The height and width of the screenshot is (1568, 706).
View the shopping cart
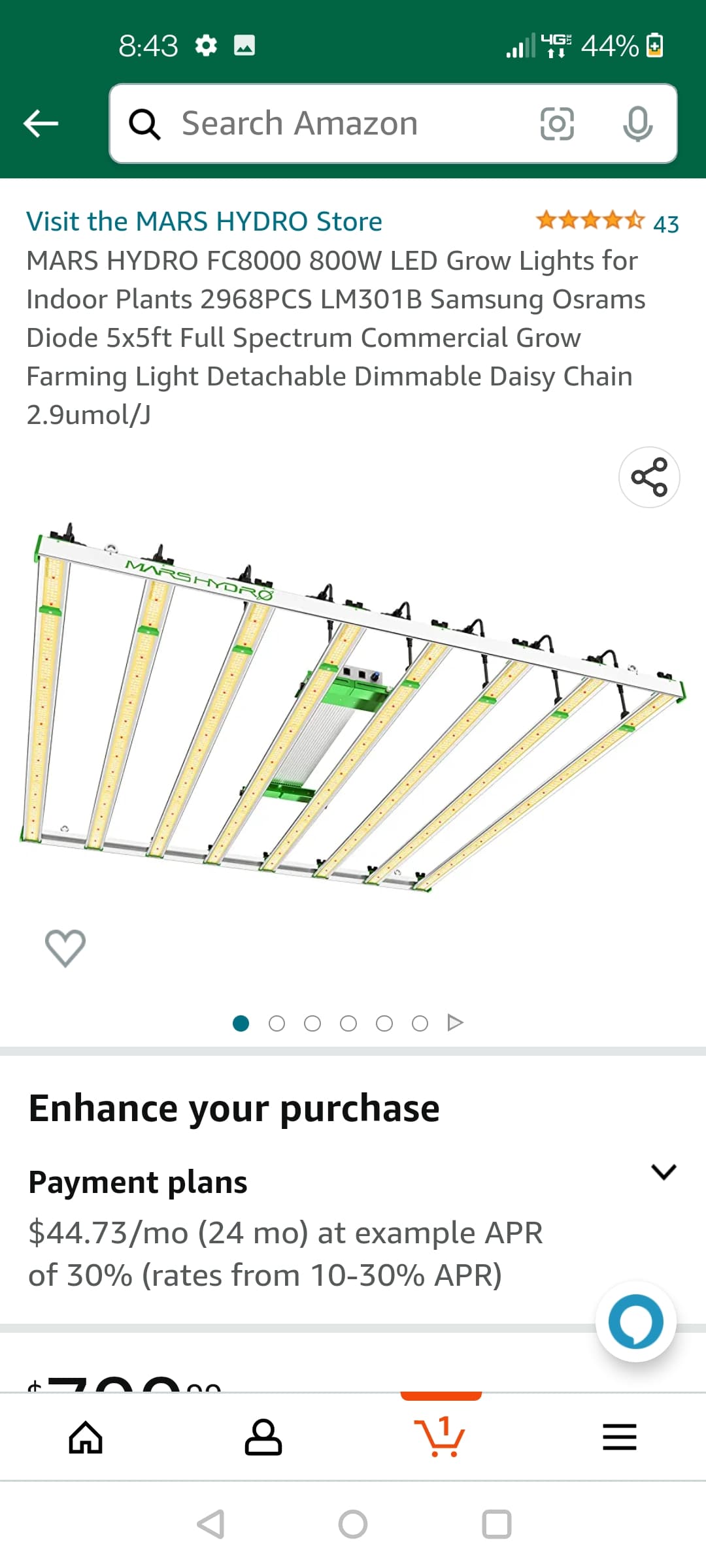point(440,1436)
